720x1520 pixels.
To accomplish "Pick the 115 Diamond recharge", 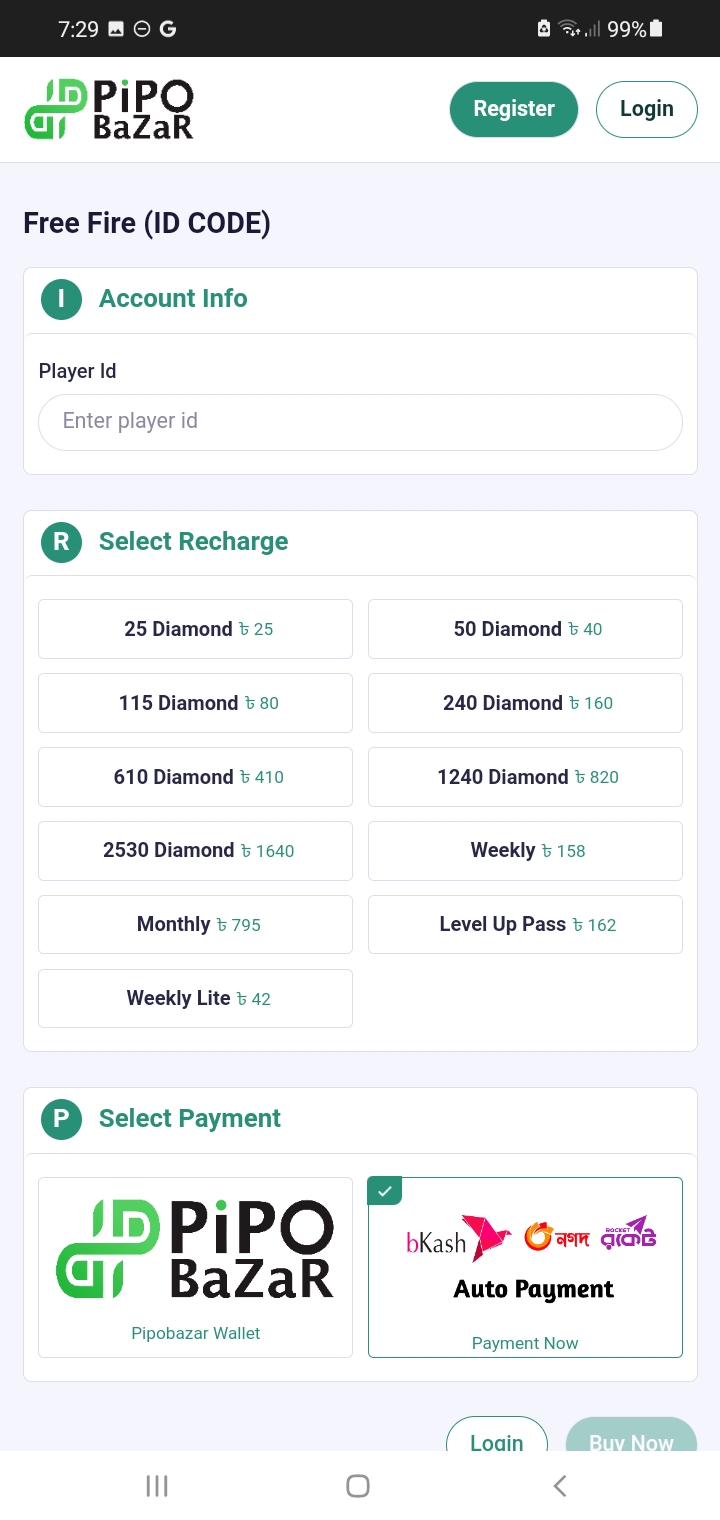I will (x=195, y=703).
